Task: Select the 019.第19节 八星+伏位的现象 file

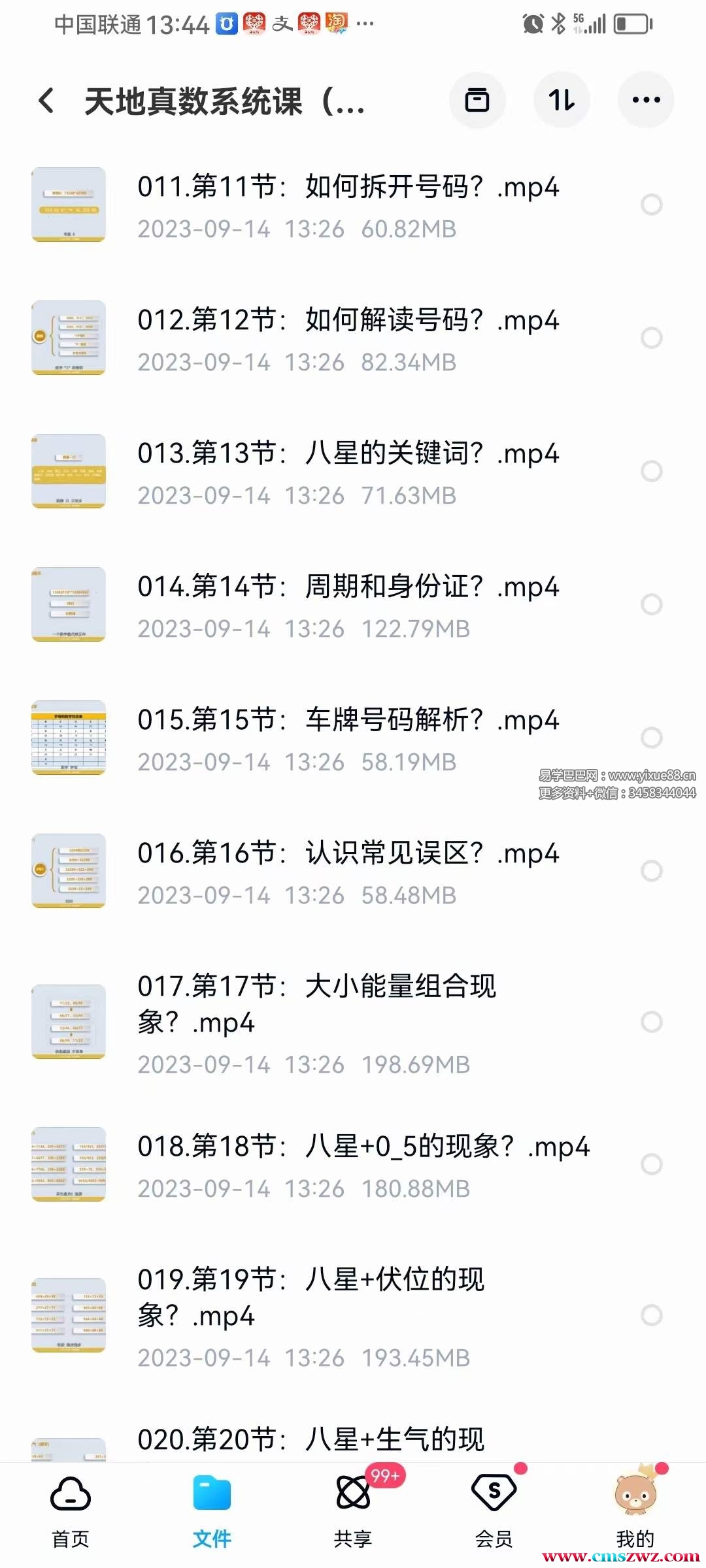Action: tap(651, 1315)
